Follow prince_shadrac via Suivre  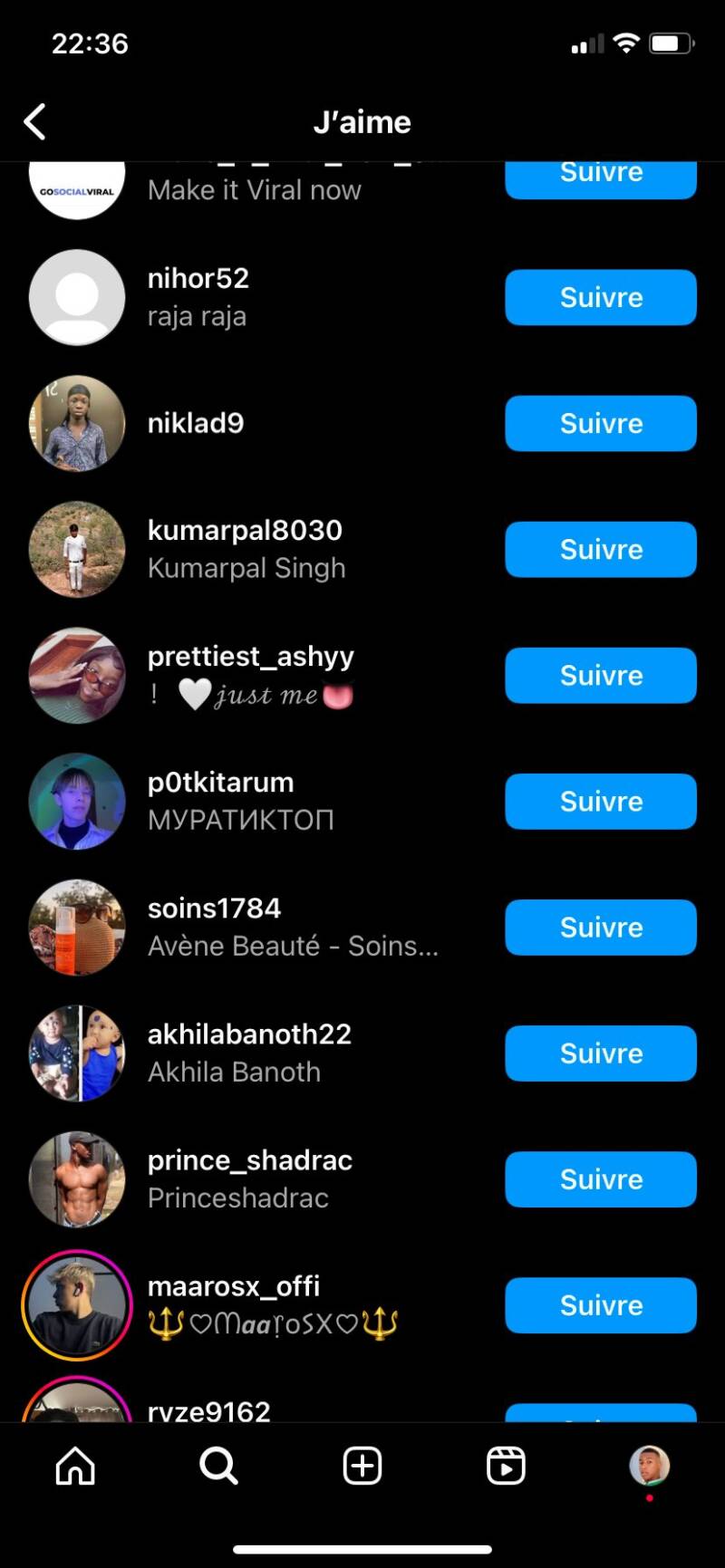pyautogui.click(x=600, y=1178)
